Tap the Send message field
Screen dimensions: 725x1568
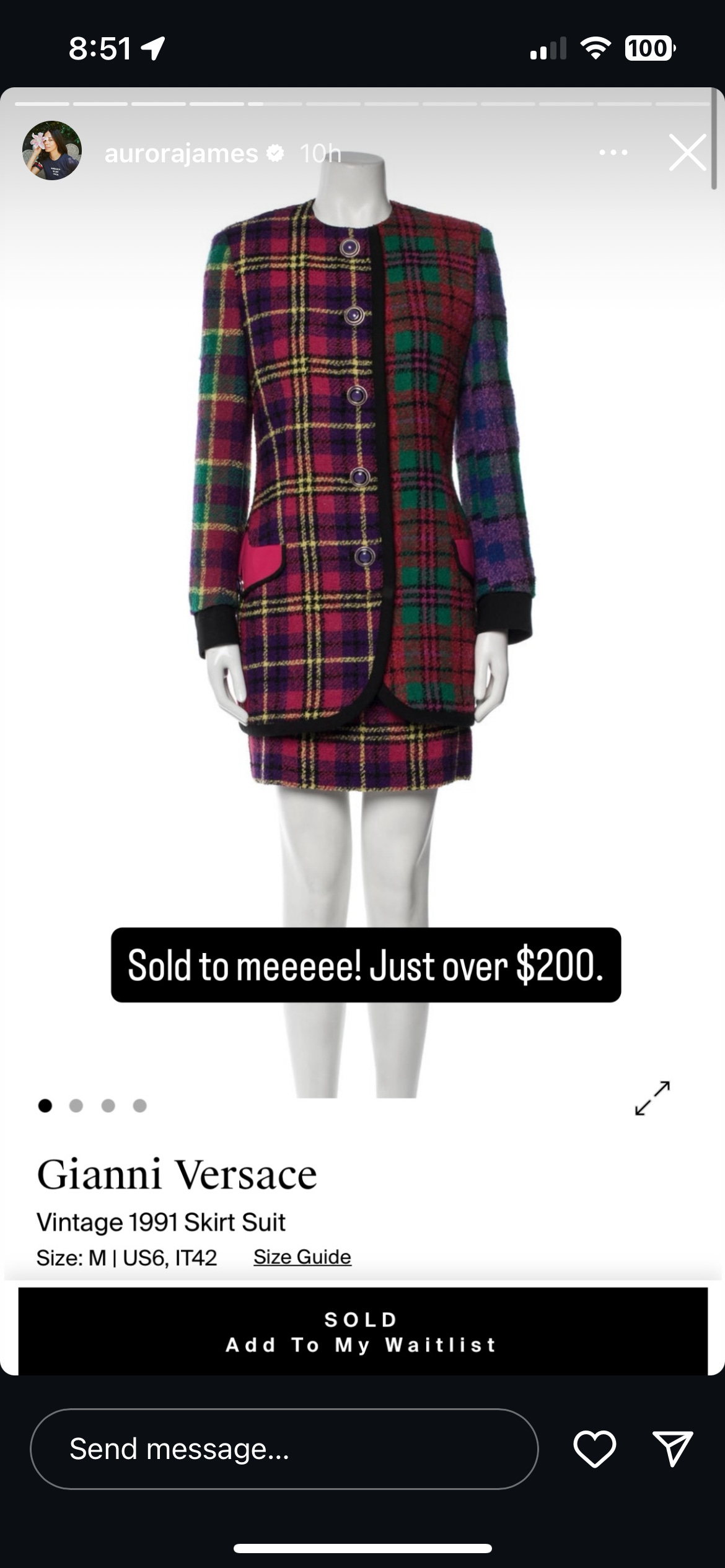(x=284, y=1448)
